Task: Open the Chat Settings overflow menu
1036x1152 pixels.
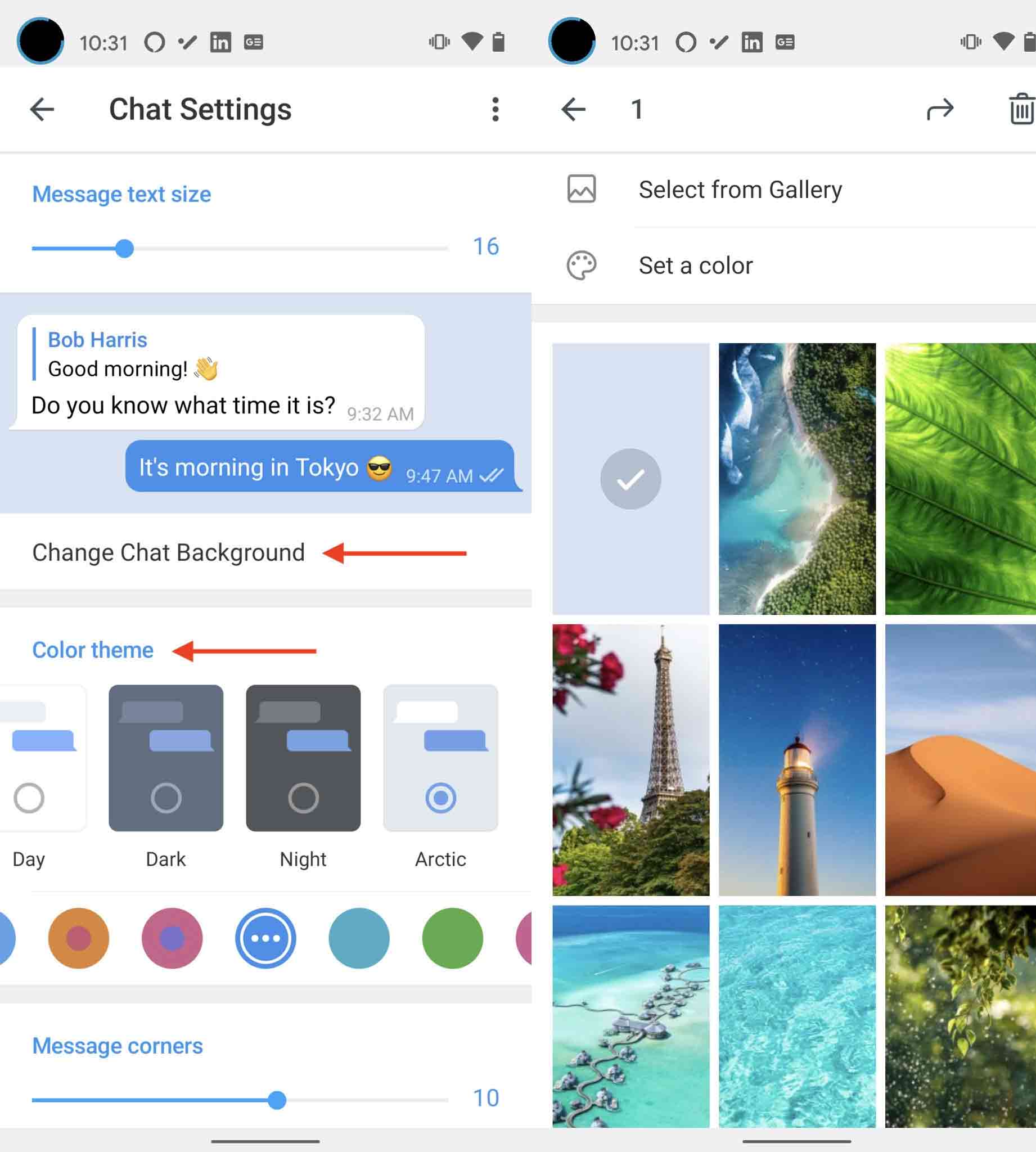Action: [496, 109]
